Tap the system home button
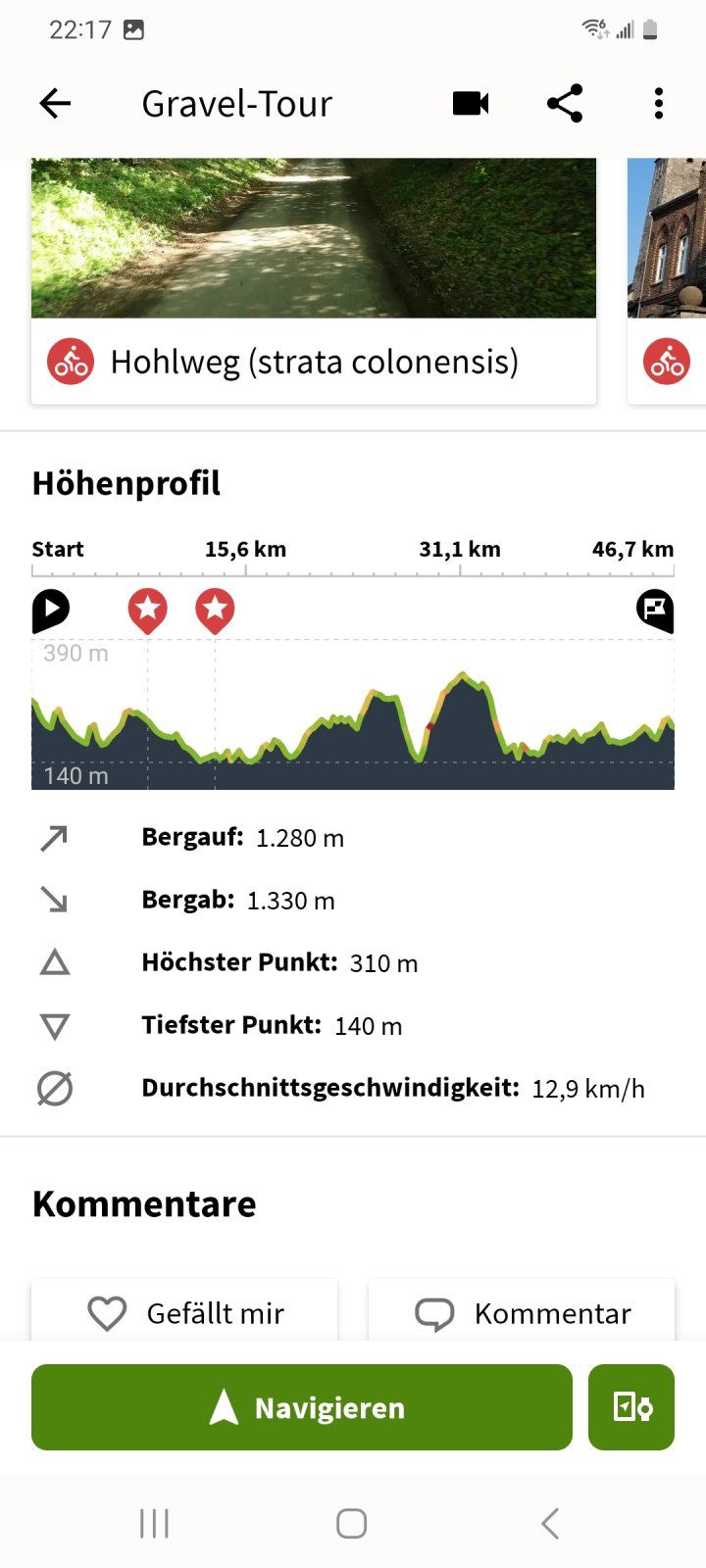 point(351,1523)
